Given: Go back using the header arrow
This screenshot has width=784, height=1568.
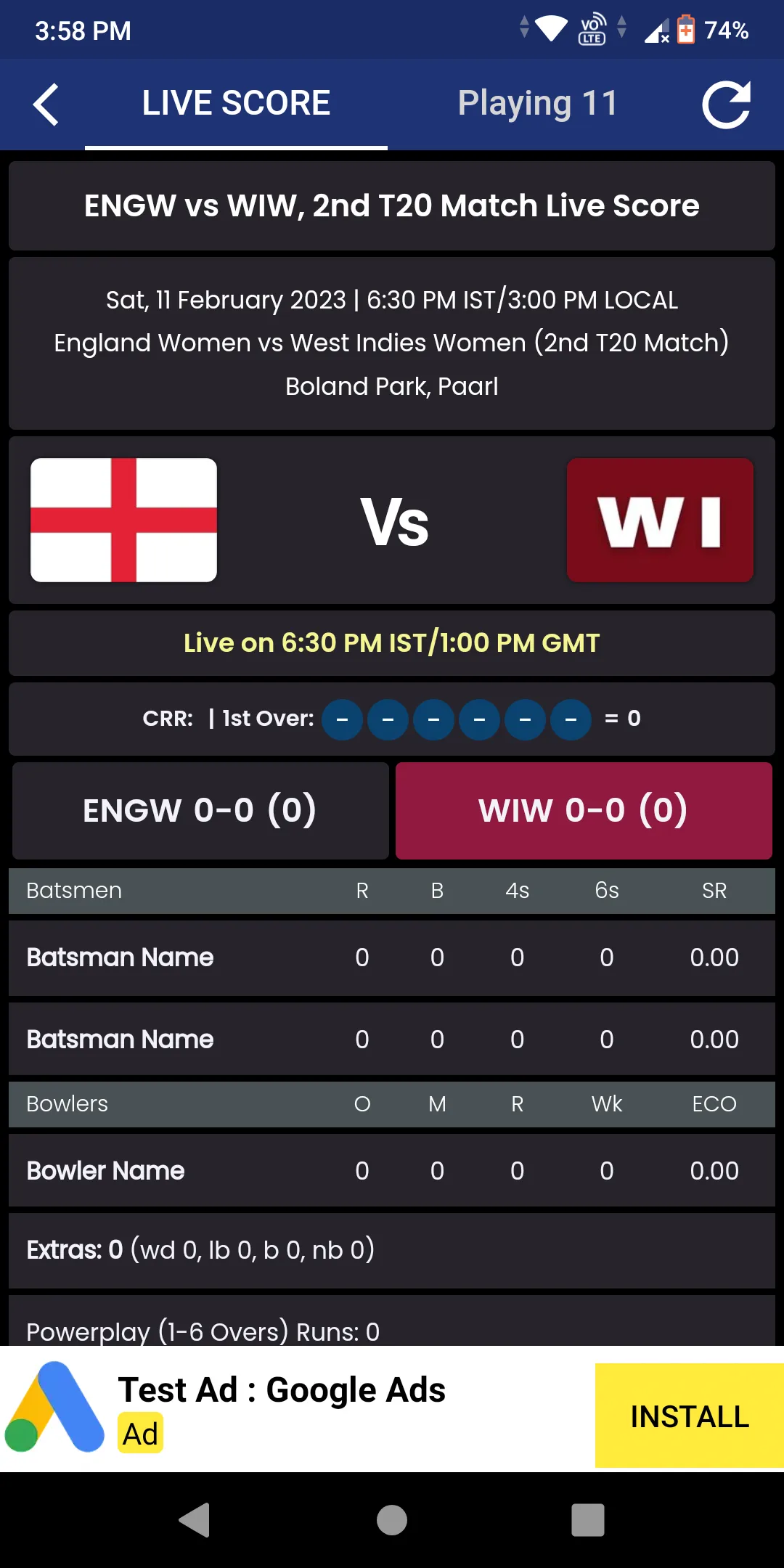Looking at the screenshot, I should point(46,105).
